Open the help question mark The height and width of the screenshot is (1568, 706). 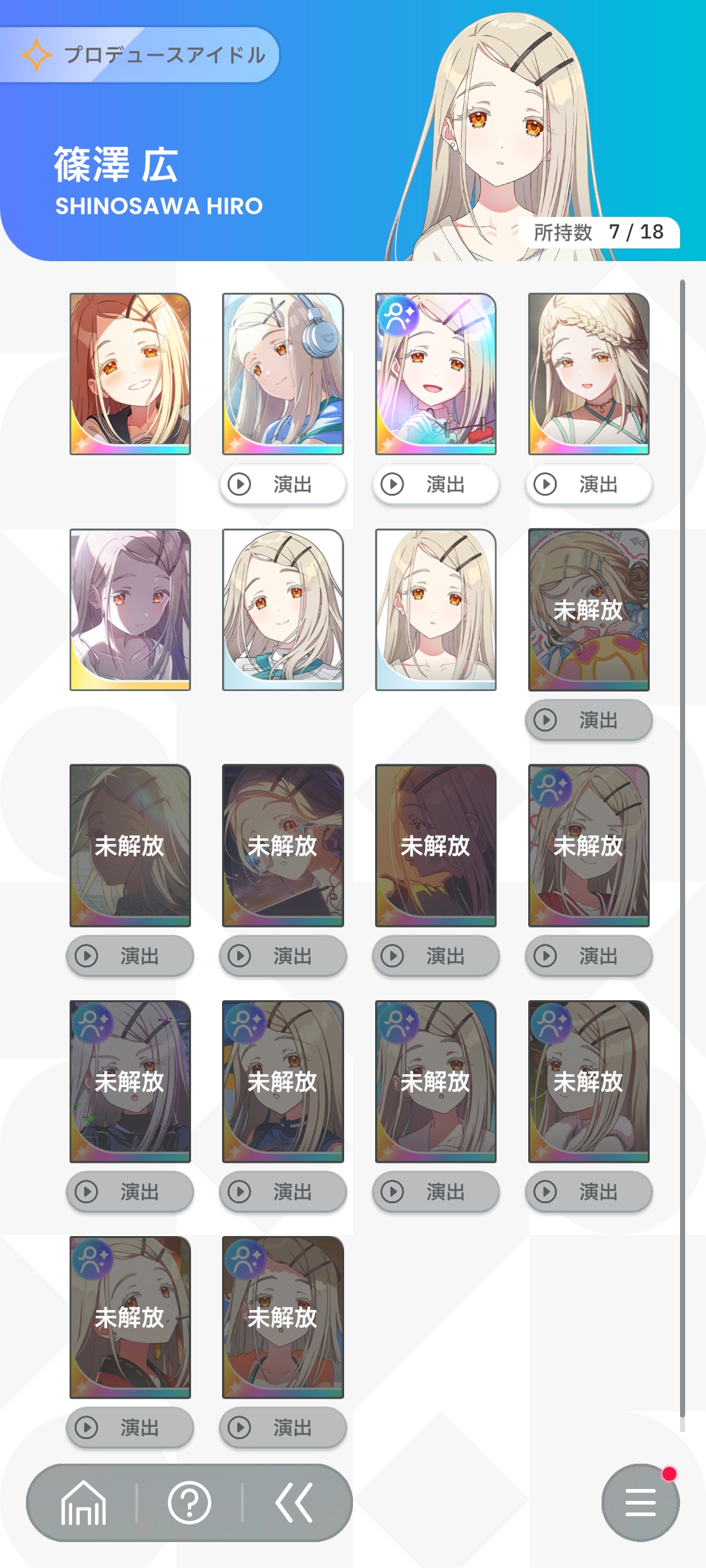coord(189,1502)
